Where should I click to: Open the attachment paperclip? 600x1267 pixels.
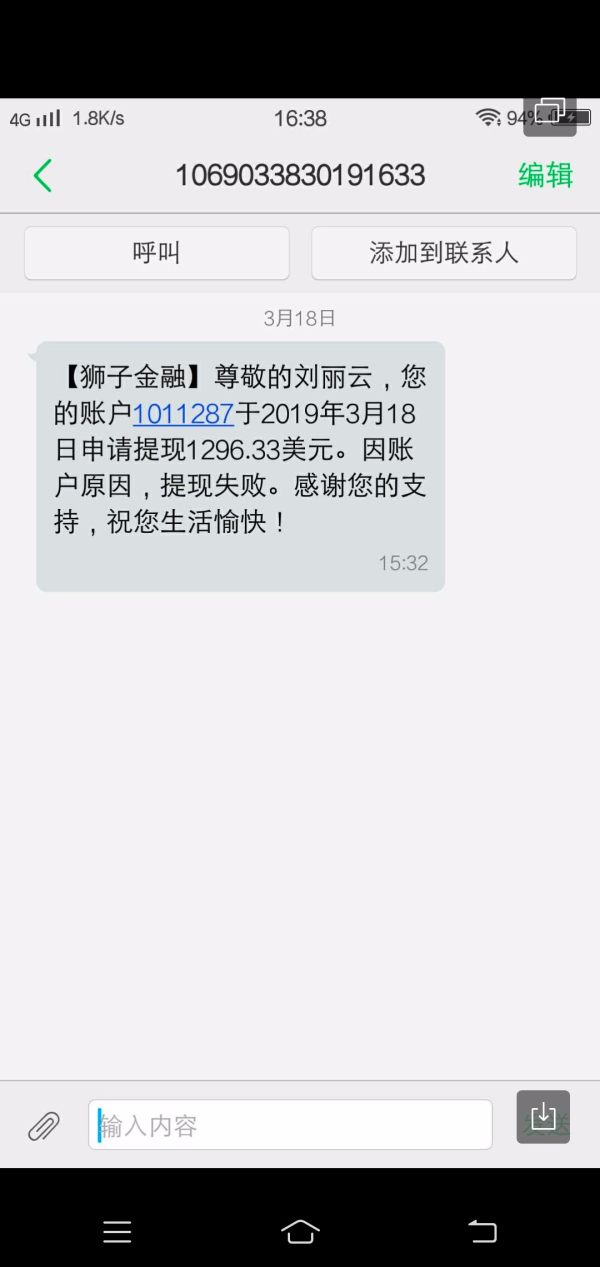coord(43,1126)
